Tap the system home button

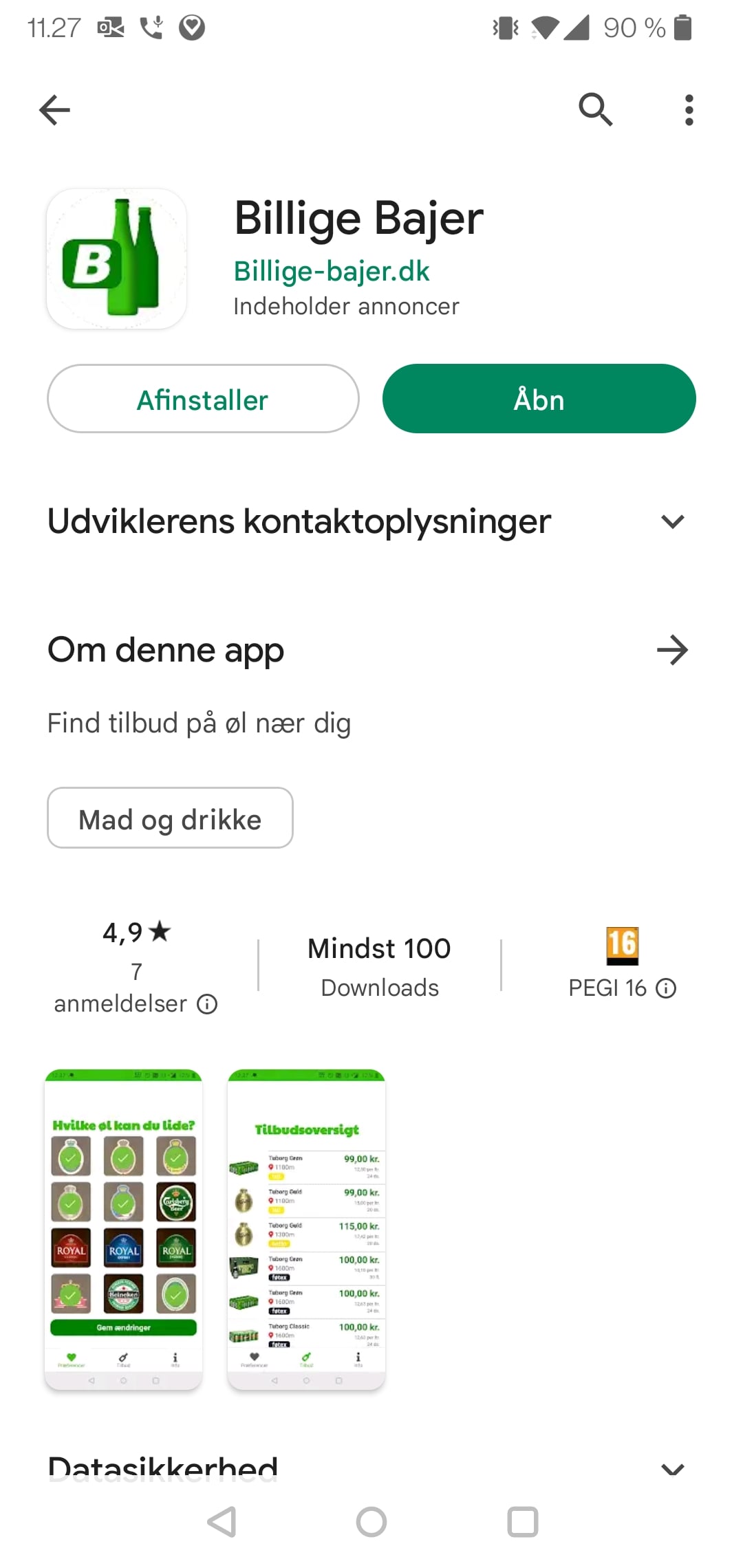[371, 1522]
